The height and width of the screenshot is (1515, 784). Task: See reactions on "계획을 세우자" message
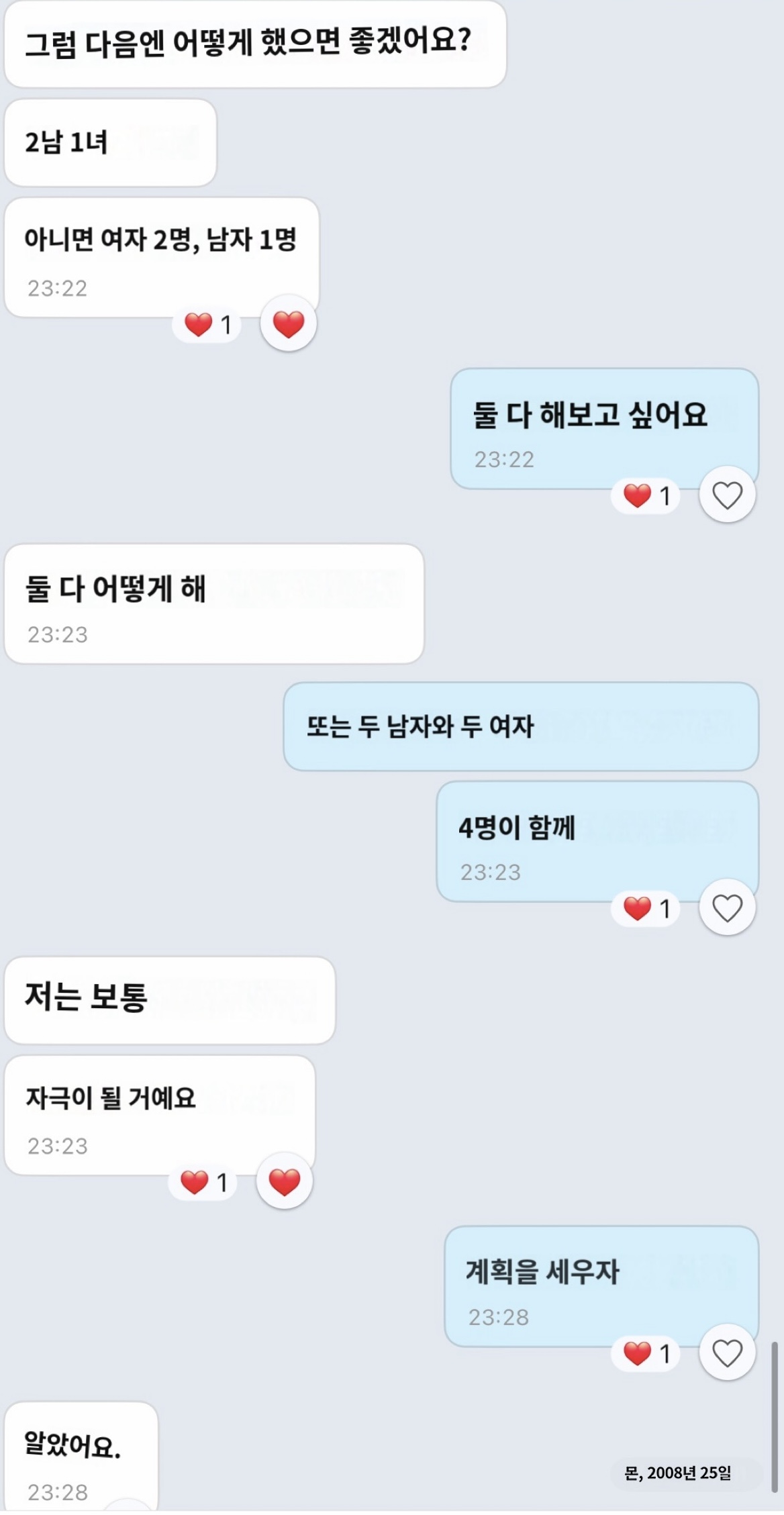coord(646,1353)
